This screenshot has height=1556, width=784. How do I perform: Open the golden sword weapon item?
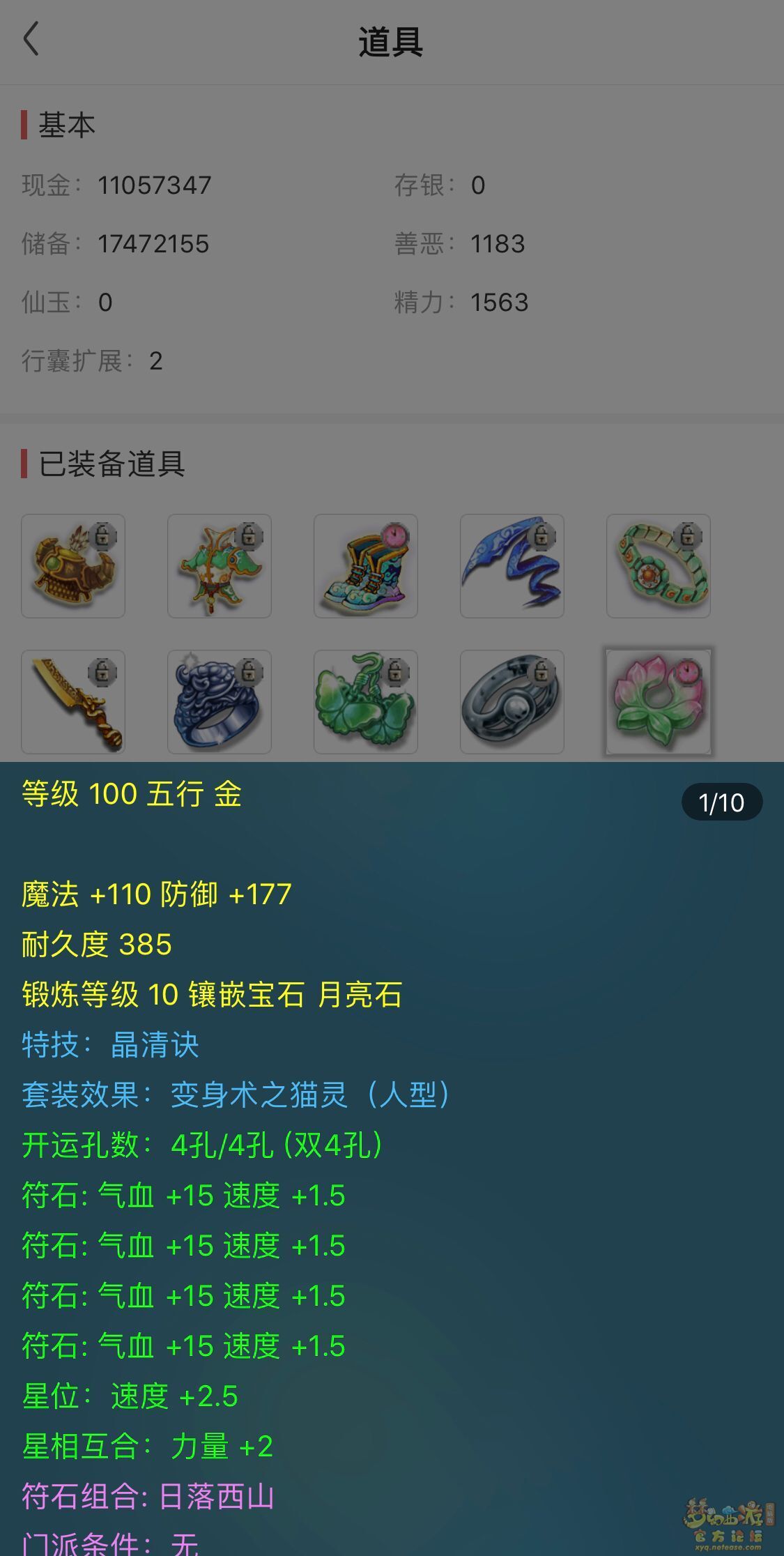[73, 702]
